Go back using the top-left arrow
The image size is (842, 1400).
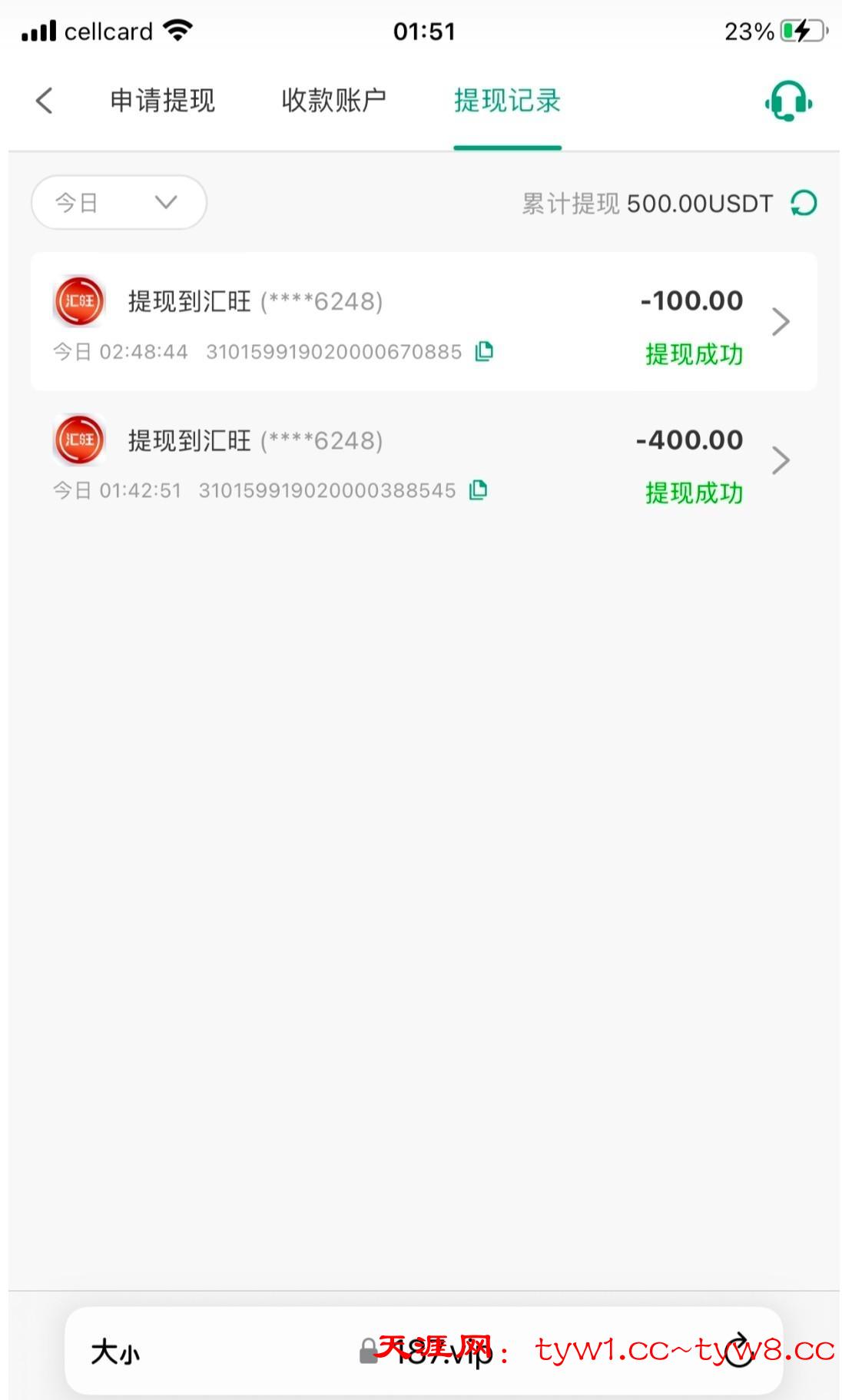point(45,101)
